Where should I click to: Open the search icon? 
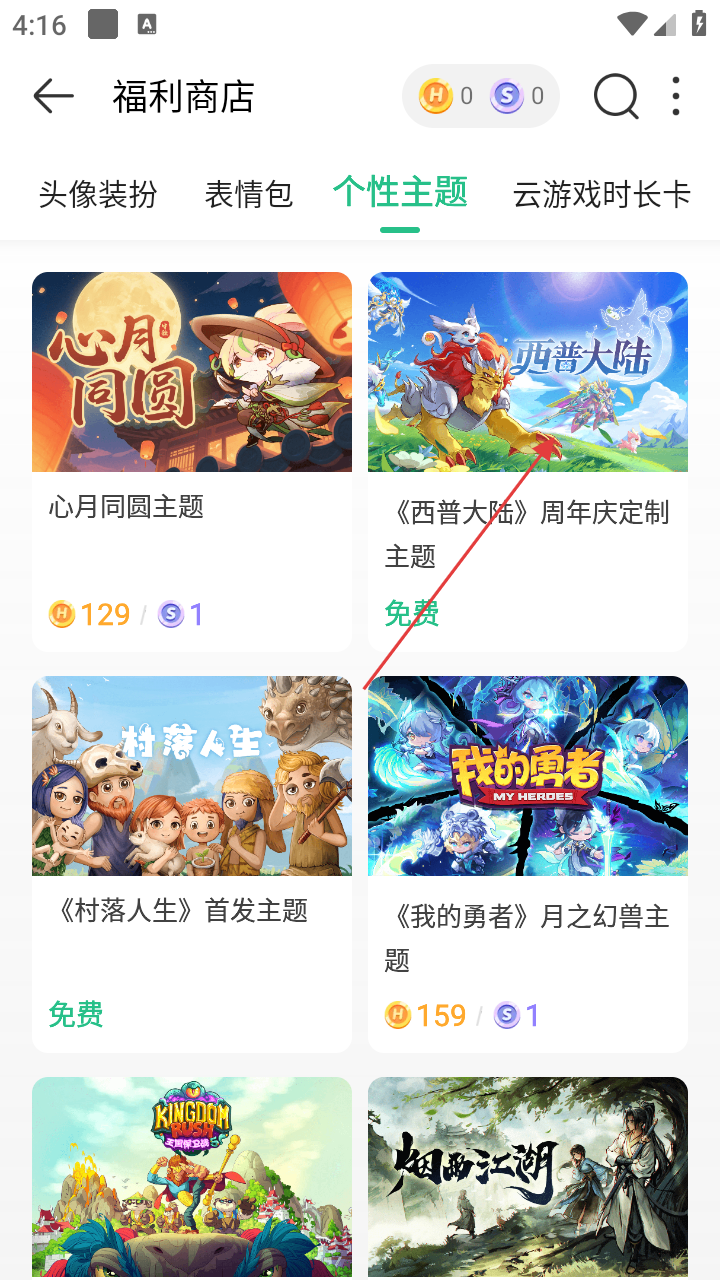click(615, 96)
